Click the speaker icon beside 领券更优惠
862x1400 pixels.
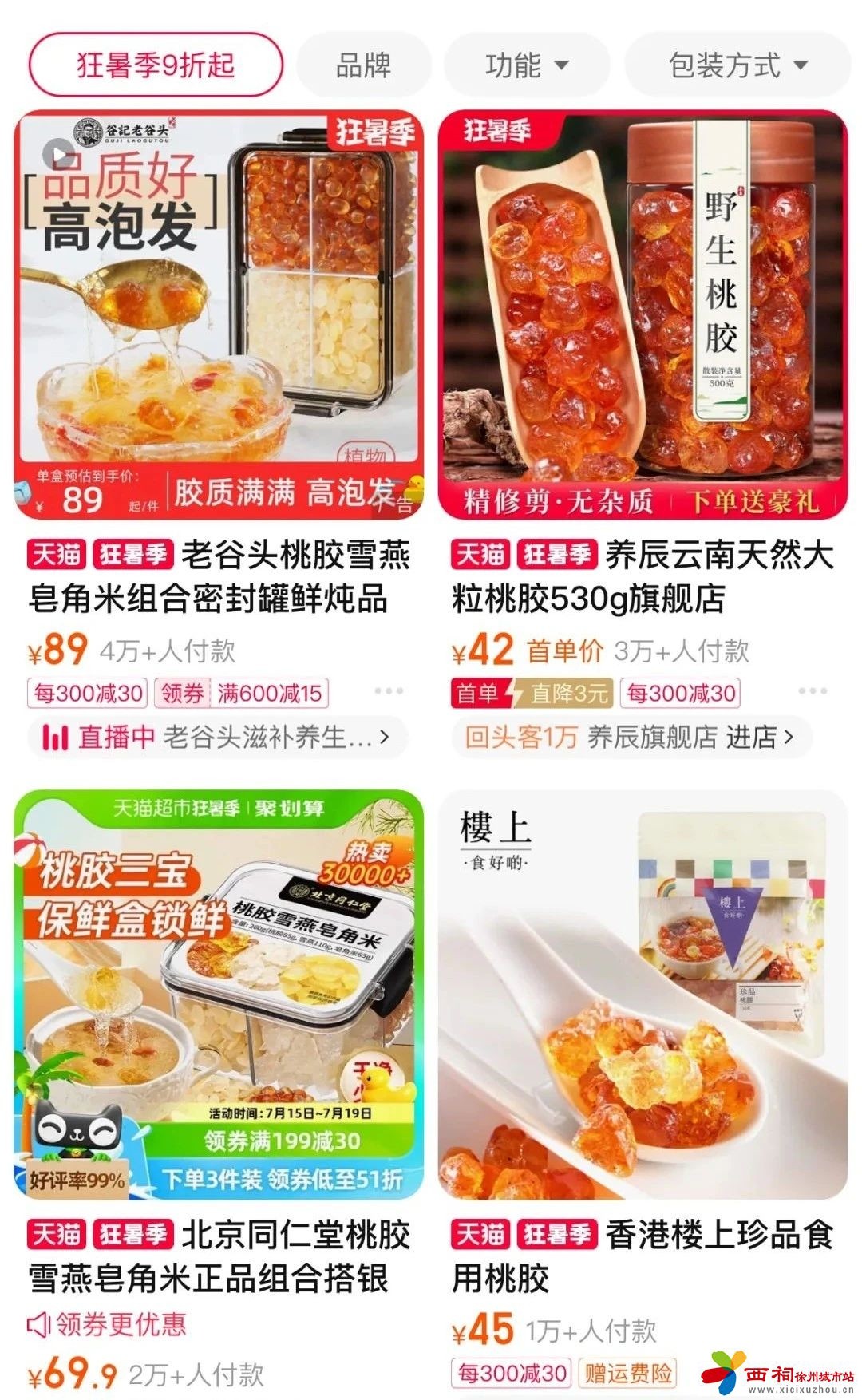point(39,1322)
